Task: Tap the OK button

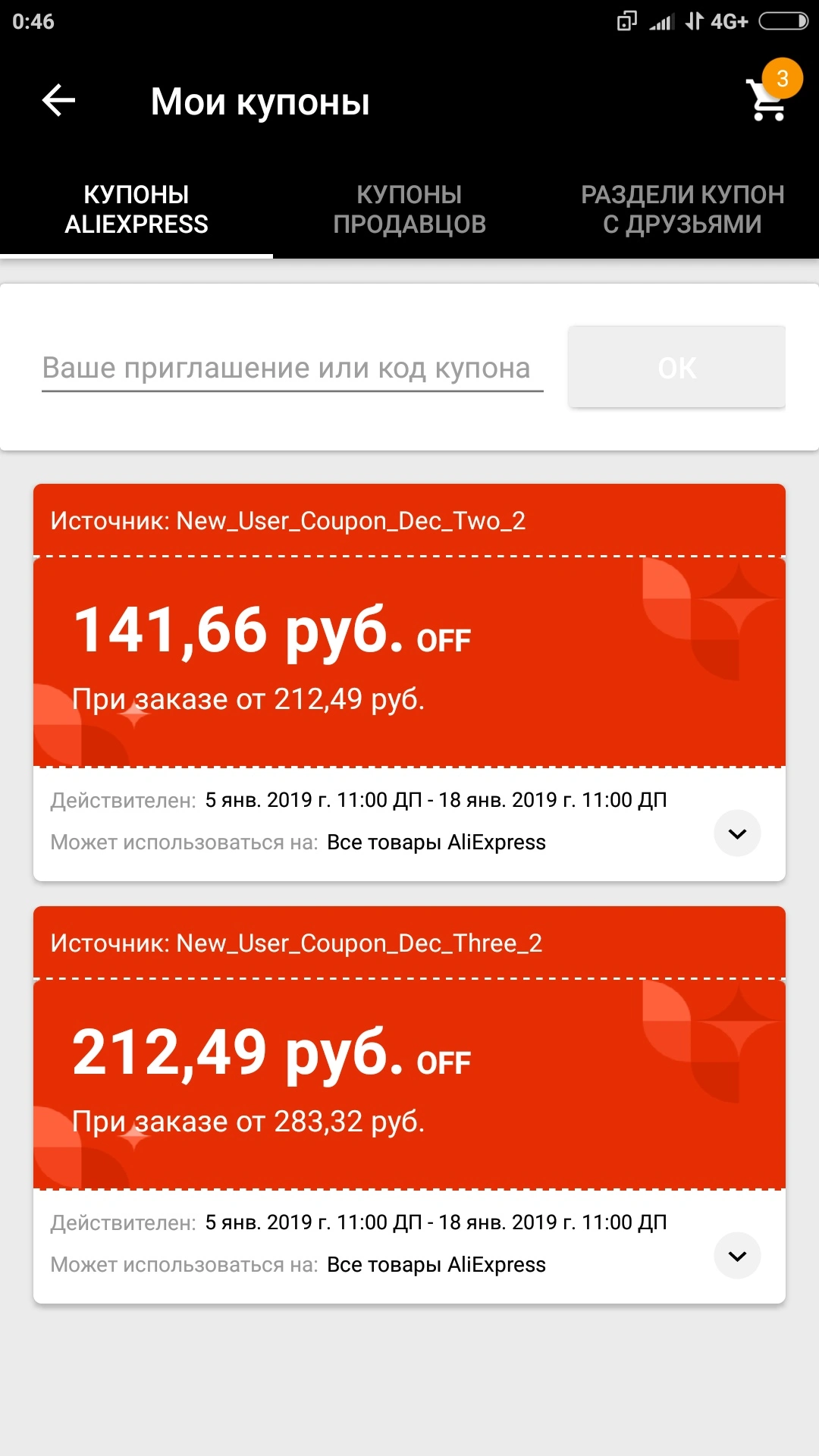Action: (x=676, y=367)
